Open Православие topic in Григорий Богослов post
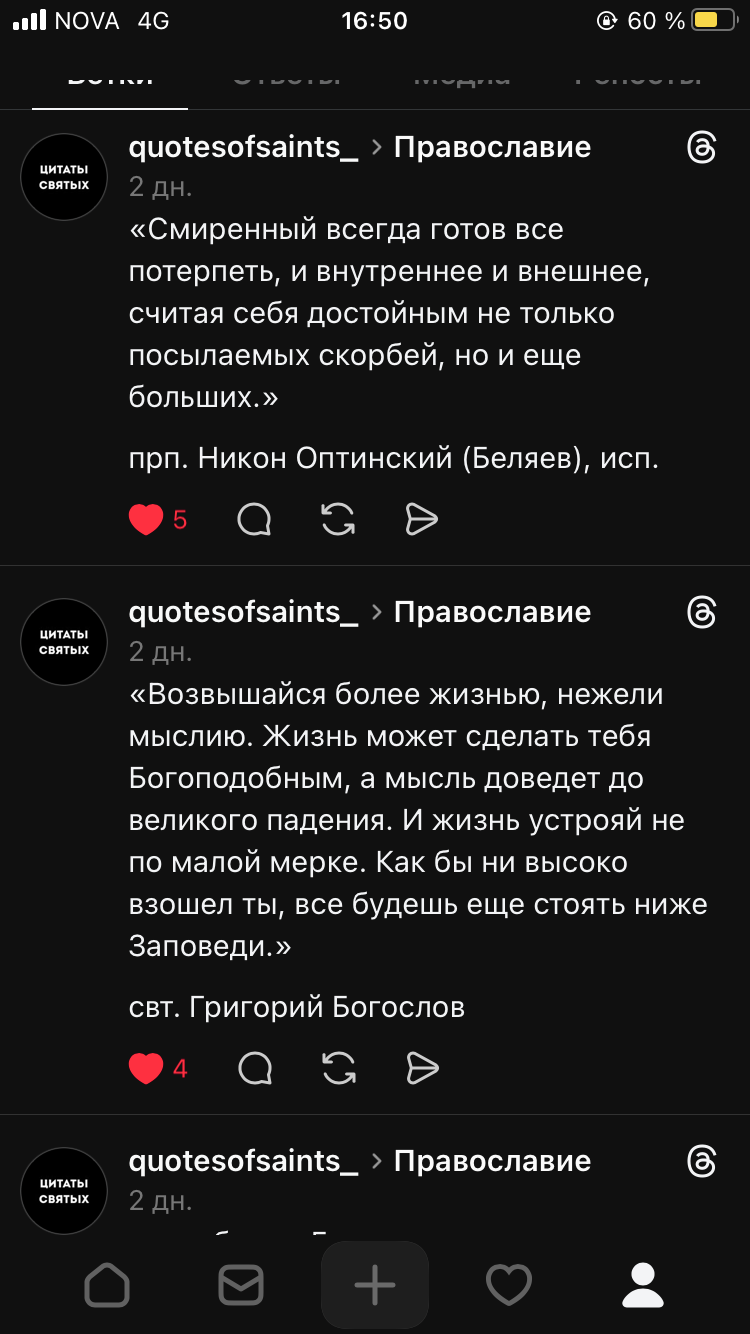This screenshot has width=750, height=1334. click(x=492, y=611)
